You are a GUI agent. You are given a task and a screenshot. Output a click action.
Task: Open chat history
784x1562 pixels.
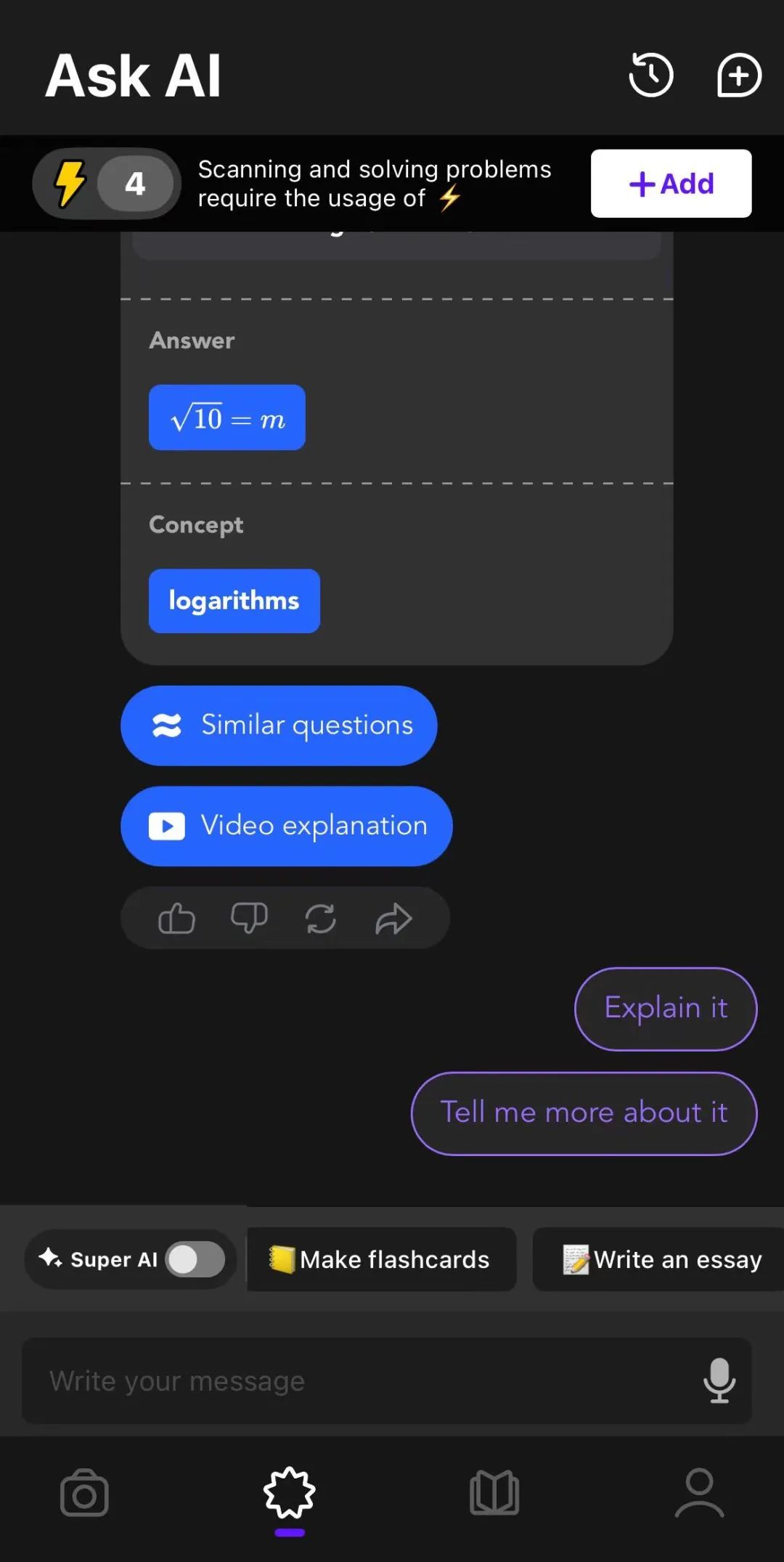(x=650, y=75)
